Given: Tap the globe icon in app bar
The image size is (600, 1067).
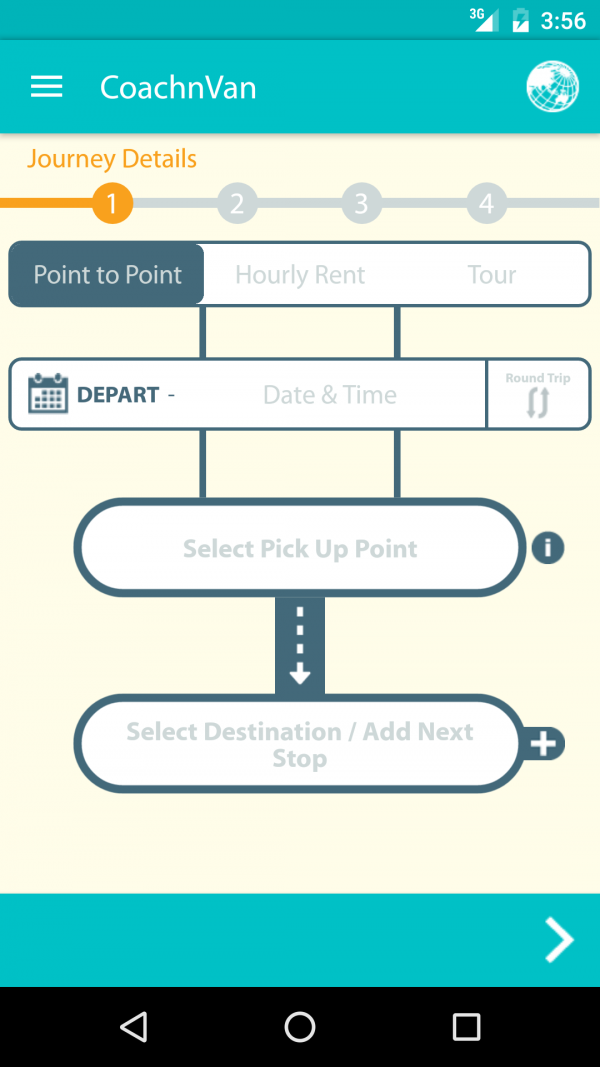Looking at the screenshot, I should point(553,87).
